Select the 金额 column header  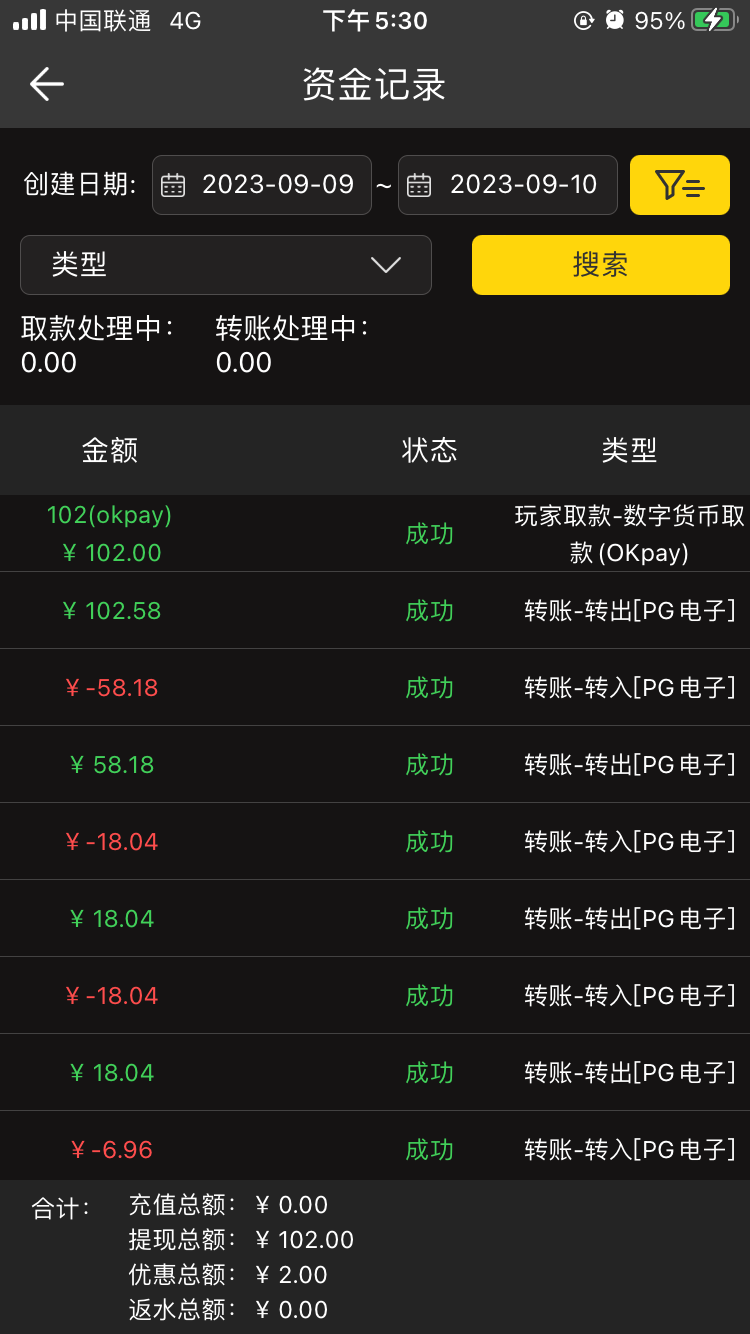[x=110, y=451]
